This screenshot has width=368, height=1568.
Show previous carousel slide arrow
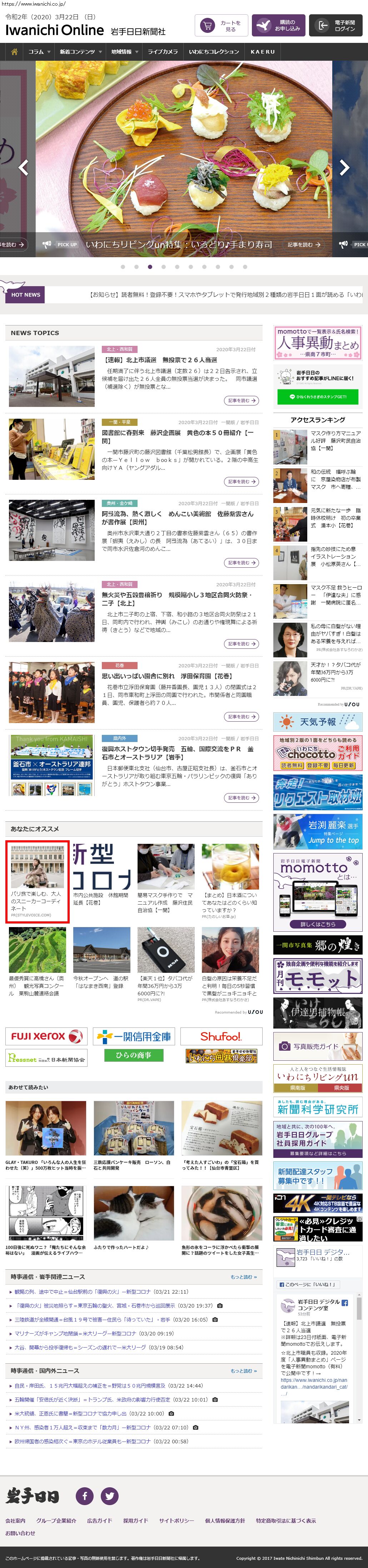[x=24, y=168]
